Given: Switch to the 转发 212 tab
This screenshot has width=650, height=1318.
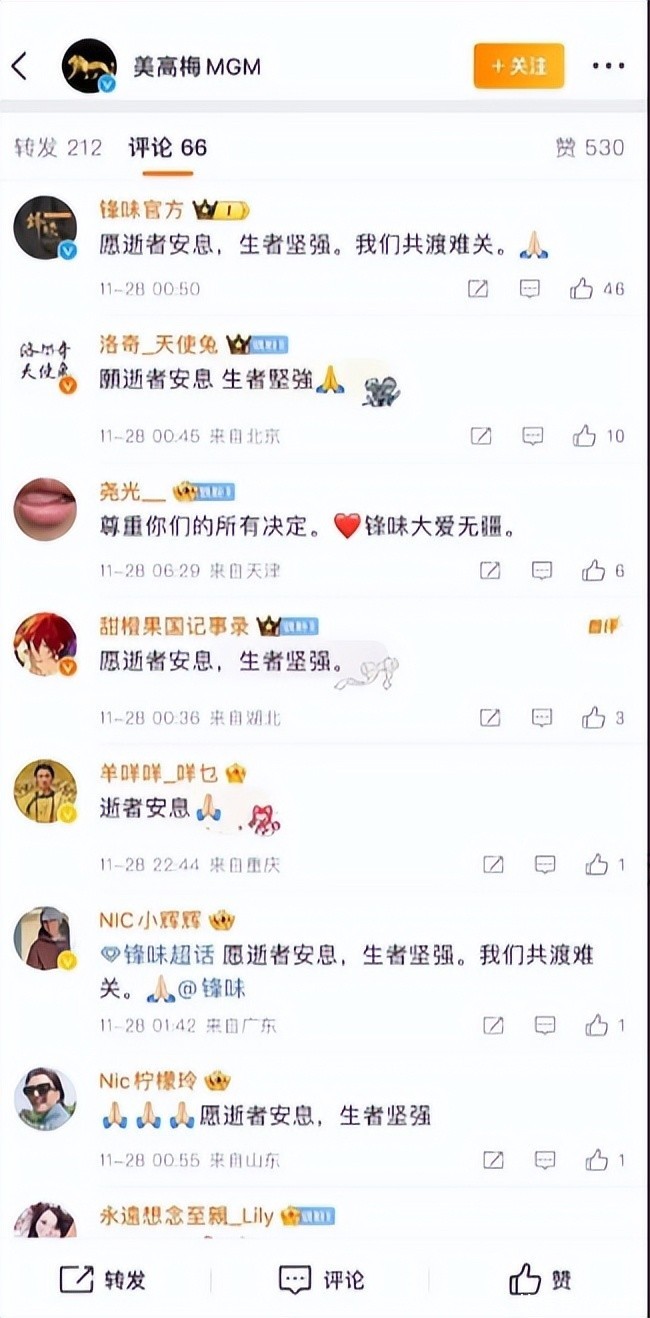Looking at the screenshot, I should coord(58,148).
